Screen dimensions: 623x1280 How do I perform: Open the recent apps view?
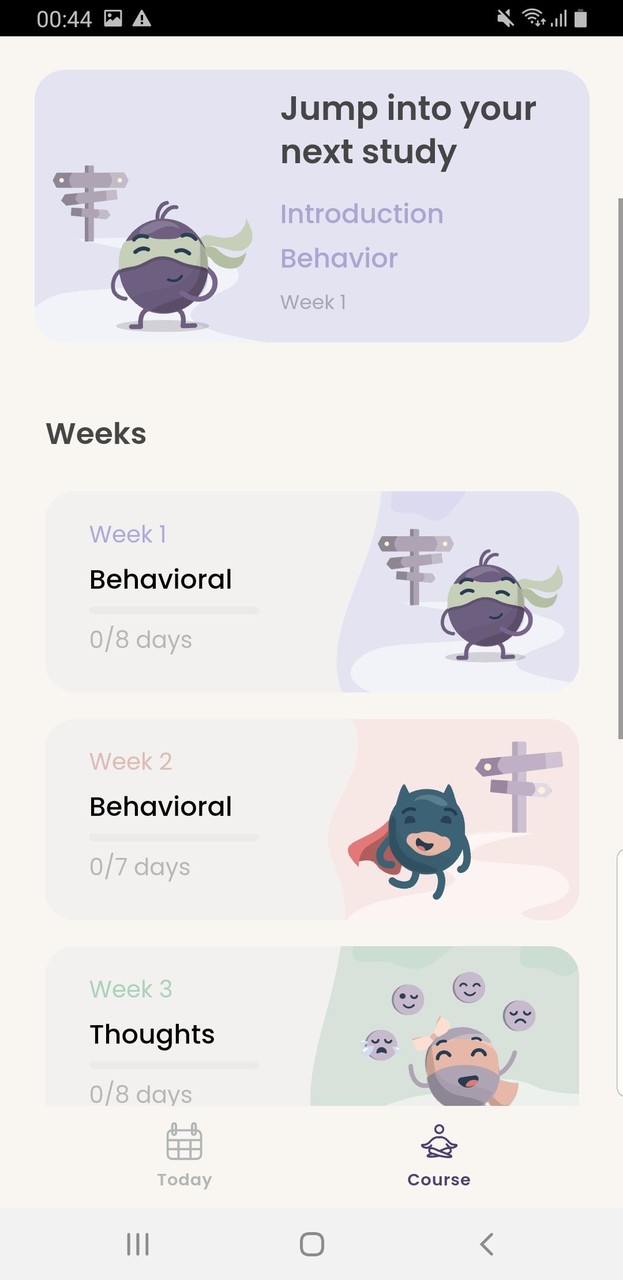pyautogui.click(x=138, y=1244)
